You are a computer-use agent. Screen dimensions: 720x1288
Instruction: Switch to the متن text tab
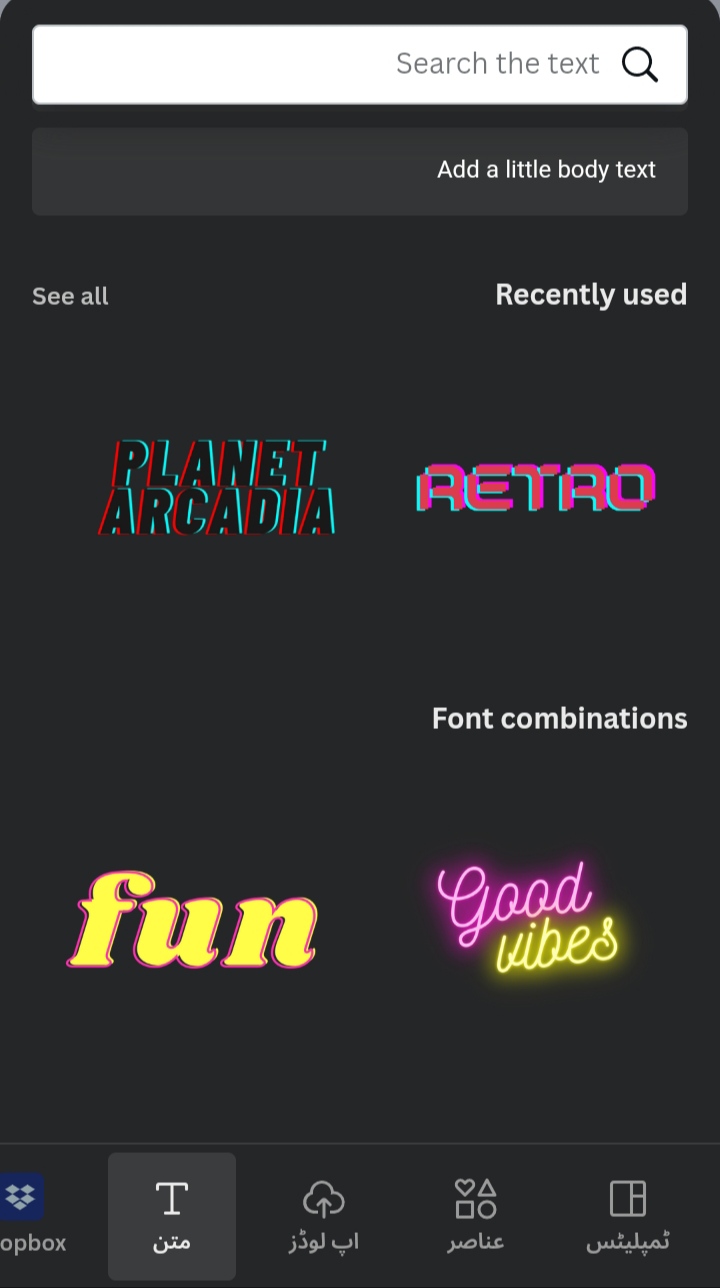172,1215
